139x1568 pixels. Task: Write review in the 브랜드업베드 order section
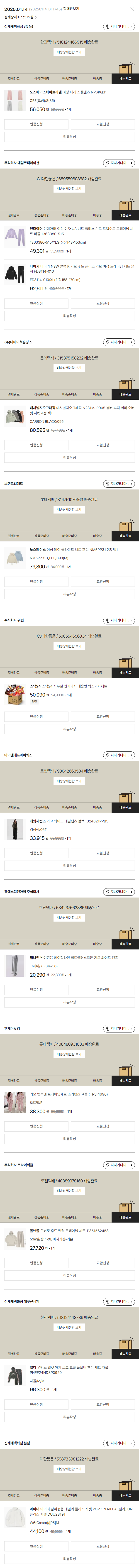69,594
